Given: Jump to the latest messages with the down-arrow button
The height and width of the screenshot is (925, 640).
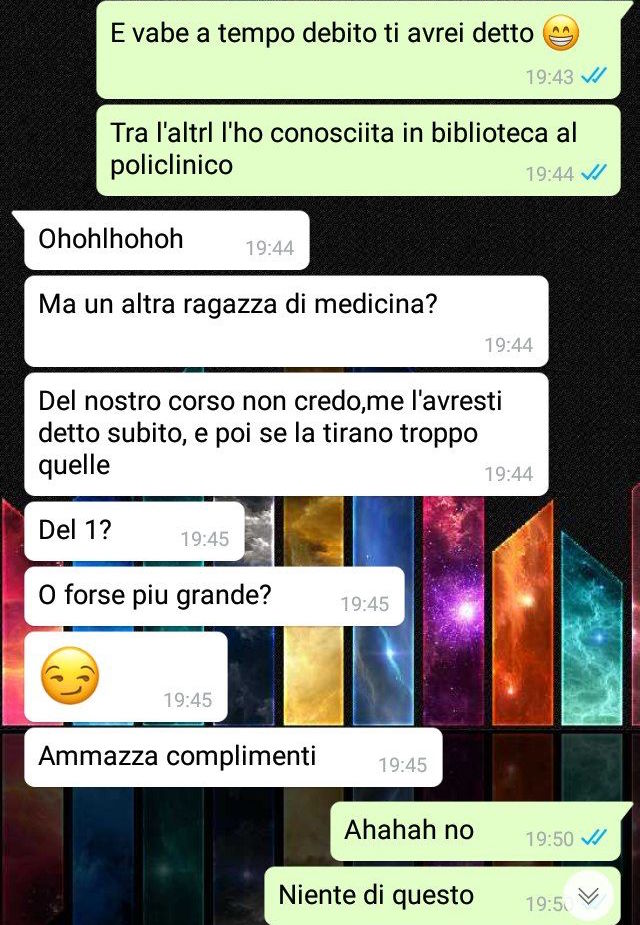Looking at the screenshot, I should (x=589, y=896).
